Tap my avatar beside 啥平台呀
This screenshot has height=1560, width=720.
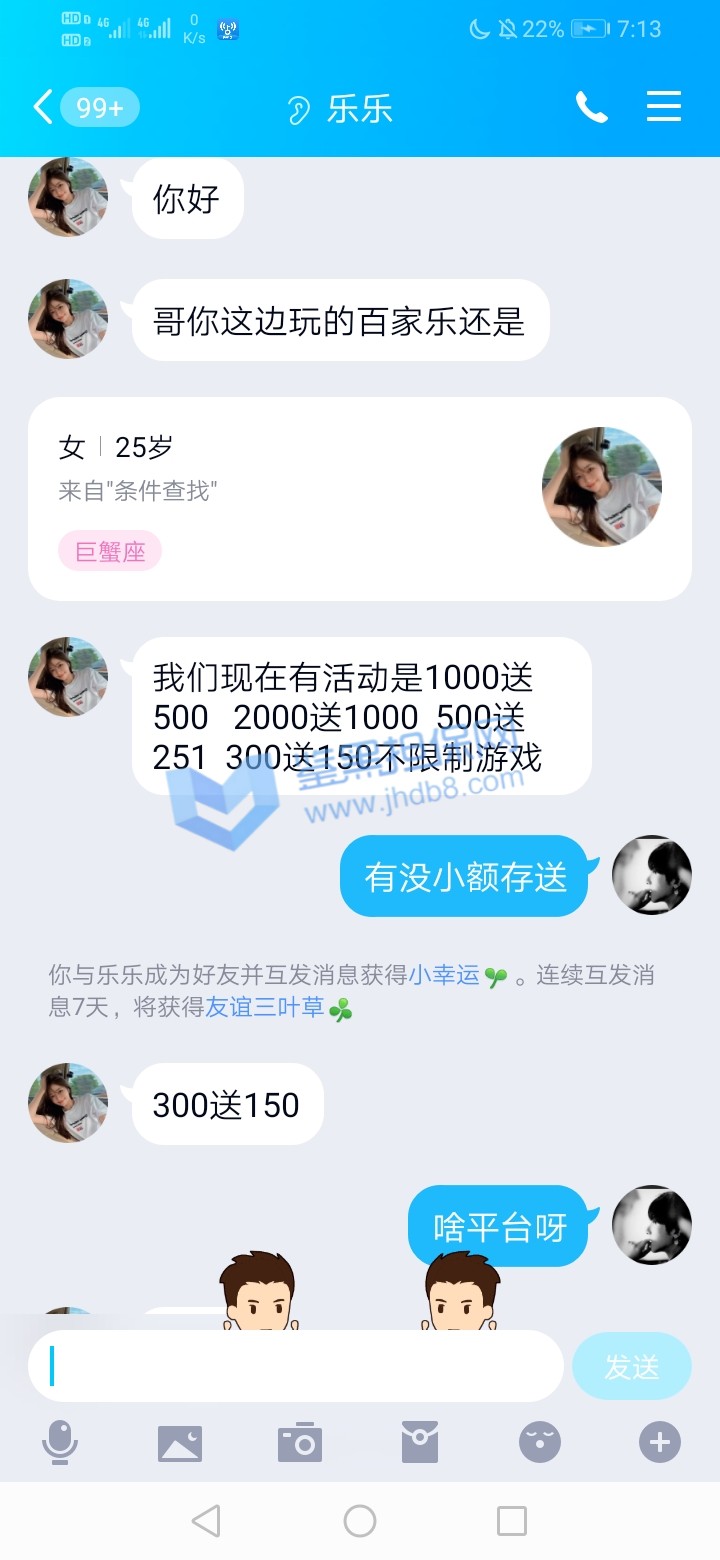652,1225
